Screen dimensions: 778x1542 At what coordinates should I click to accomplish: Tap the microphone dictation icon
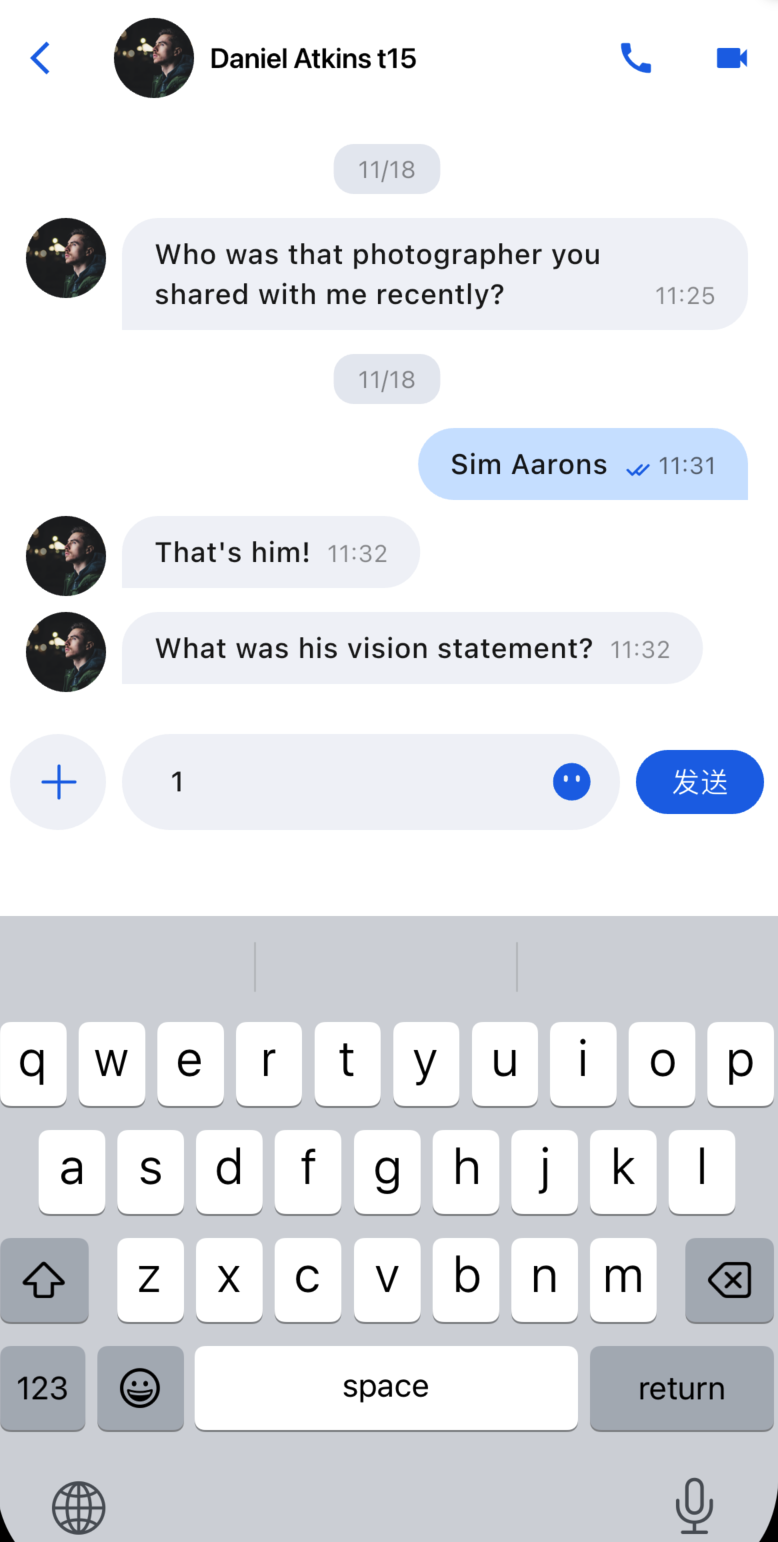pyautogui.click(x=693, y=1505)
